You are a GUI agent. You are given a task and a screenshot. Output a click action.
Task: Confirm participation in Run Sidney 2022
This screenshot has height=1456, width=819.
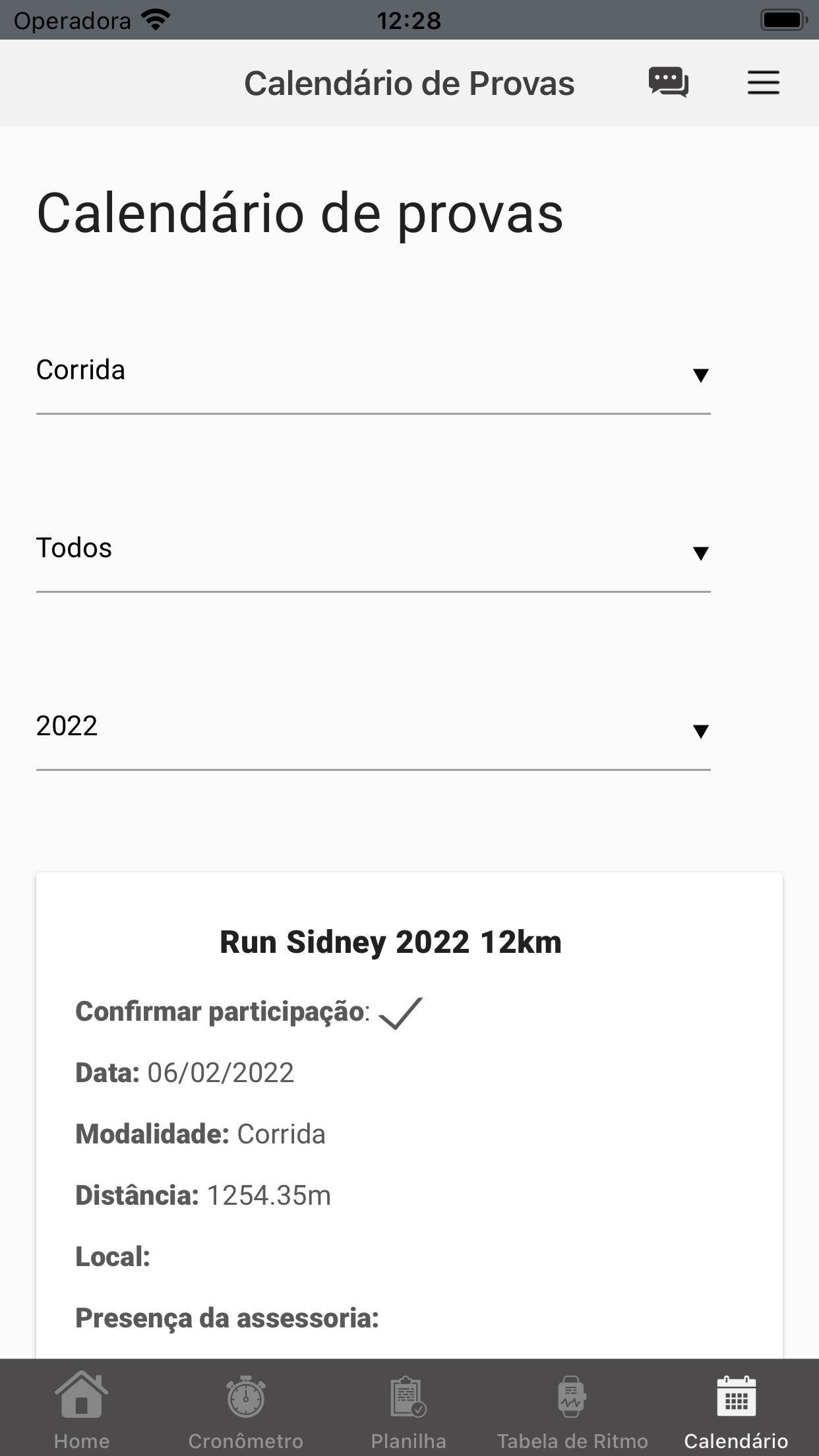coord(400,1013)
